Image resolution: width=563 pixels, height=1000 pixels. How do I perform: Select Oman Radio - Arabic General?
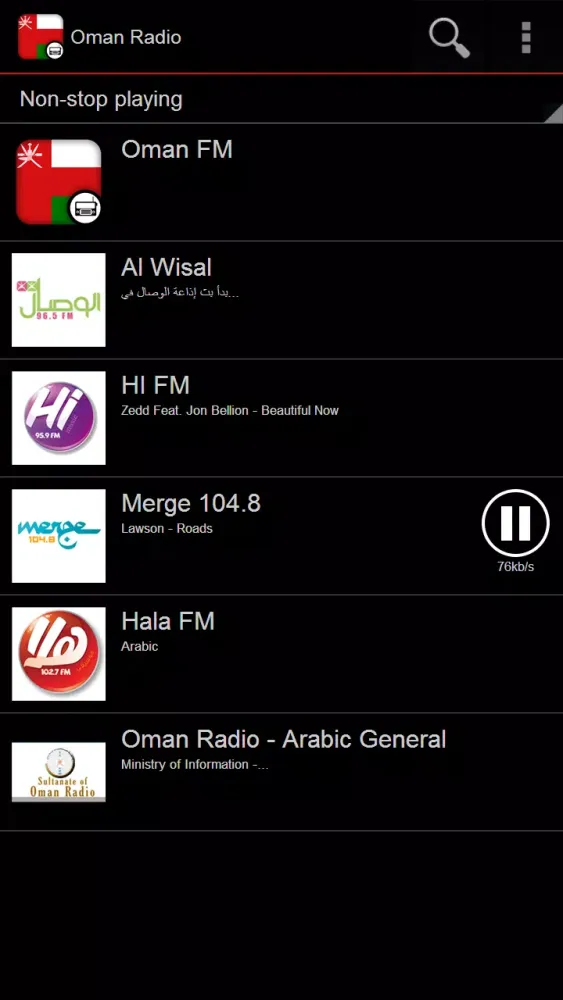[x=281, y=772]
